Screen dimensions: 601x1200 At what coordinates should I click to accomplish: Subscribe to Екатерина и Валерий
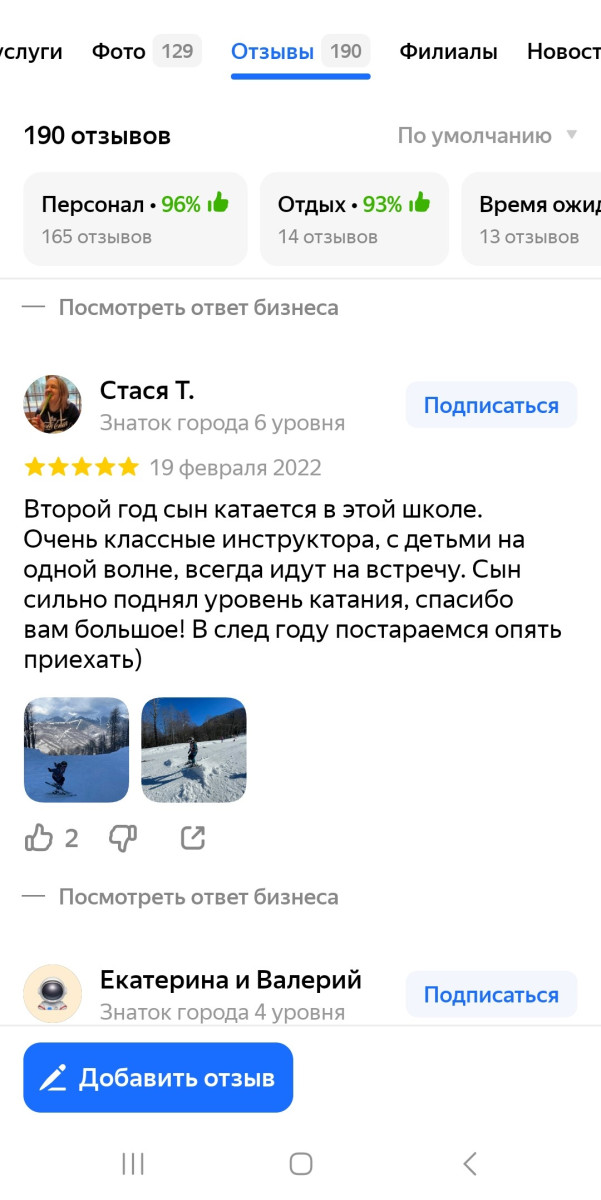[x=491, y=995]
